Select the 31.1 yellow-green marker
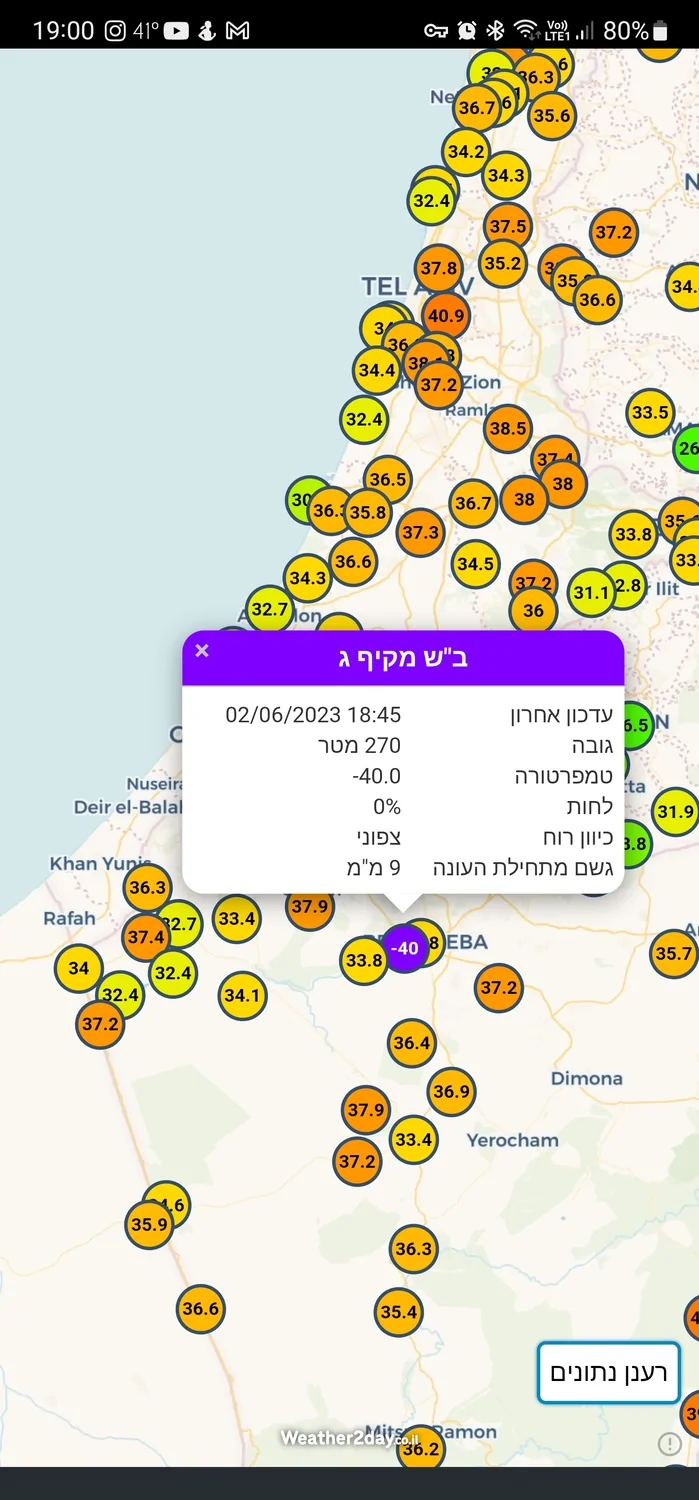This screenshot has height=1500, width=699. click(x=591, y=592)
